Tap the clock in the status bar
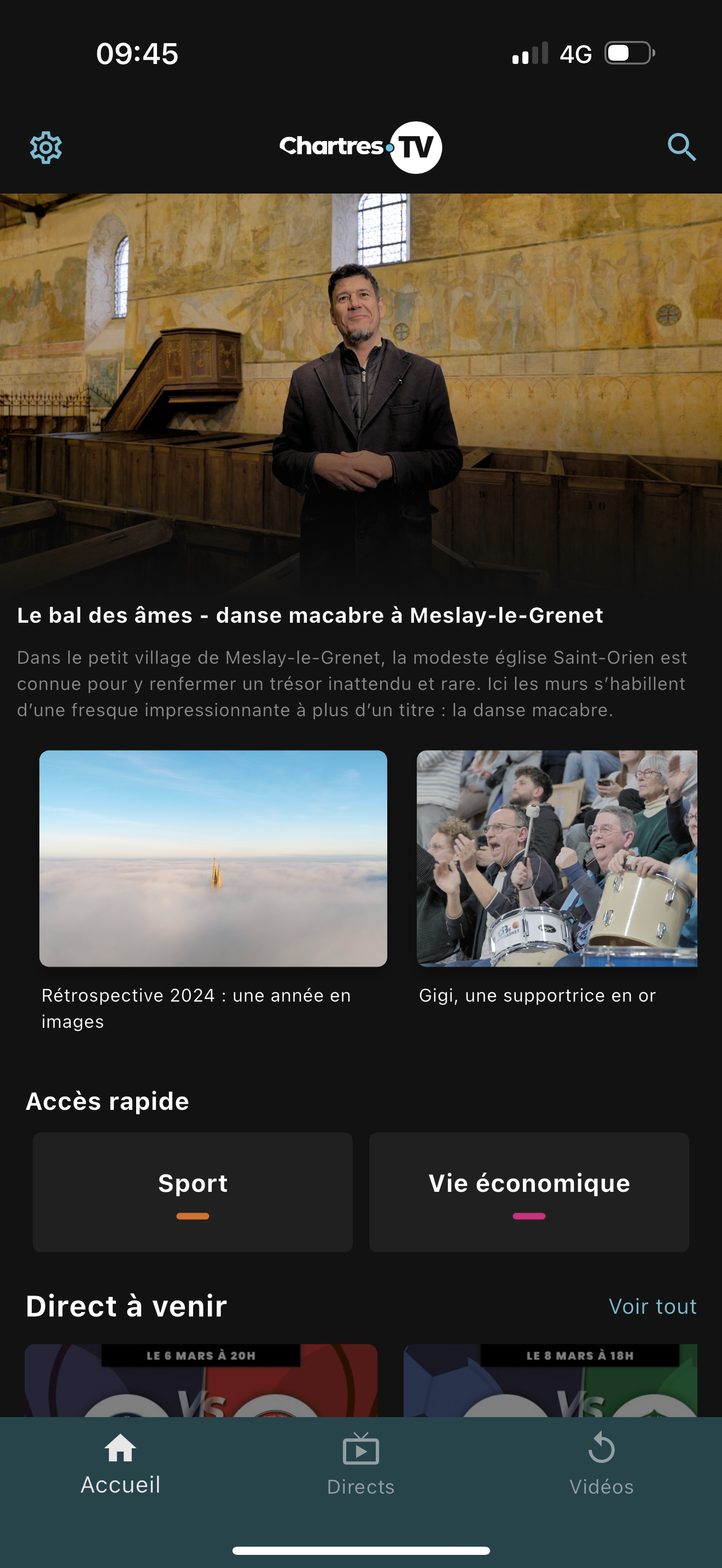The image size is (722, 1568). (137, 54)
